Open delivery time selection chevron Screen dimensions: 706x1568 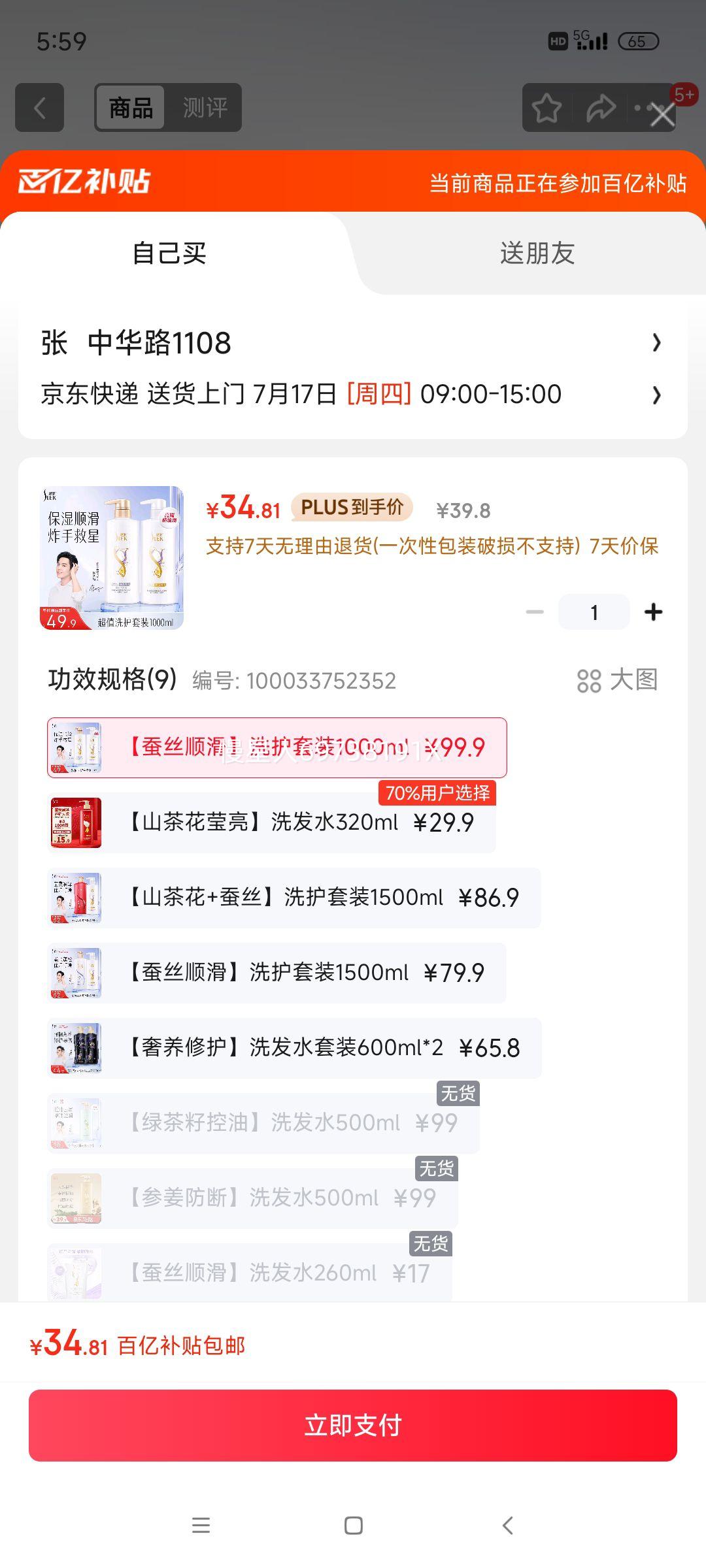point(656,394)
